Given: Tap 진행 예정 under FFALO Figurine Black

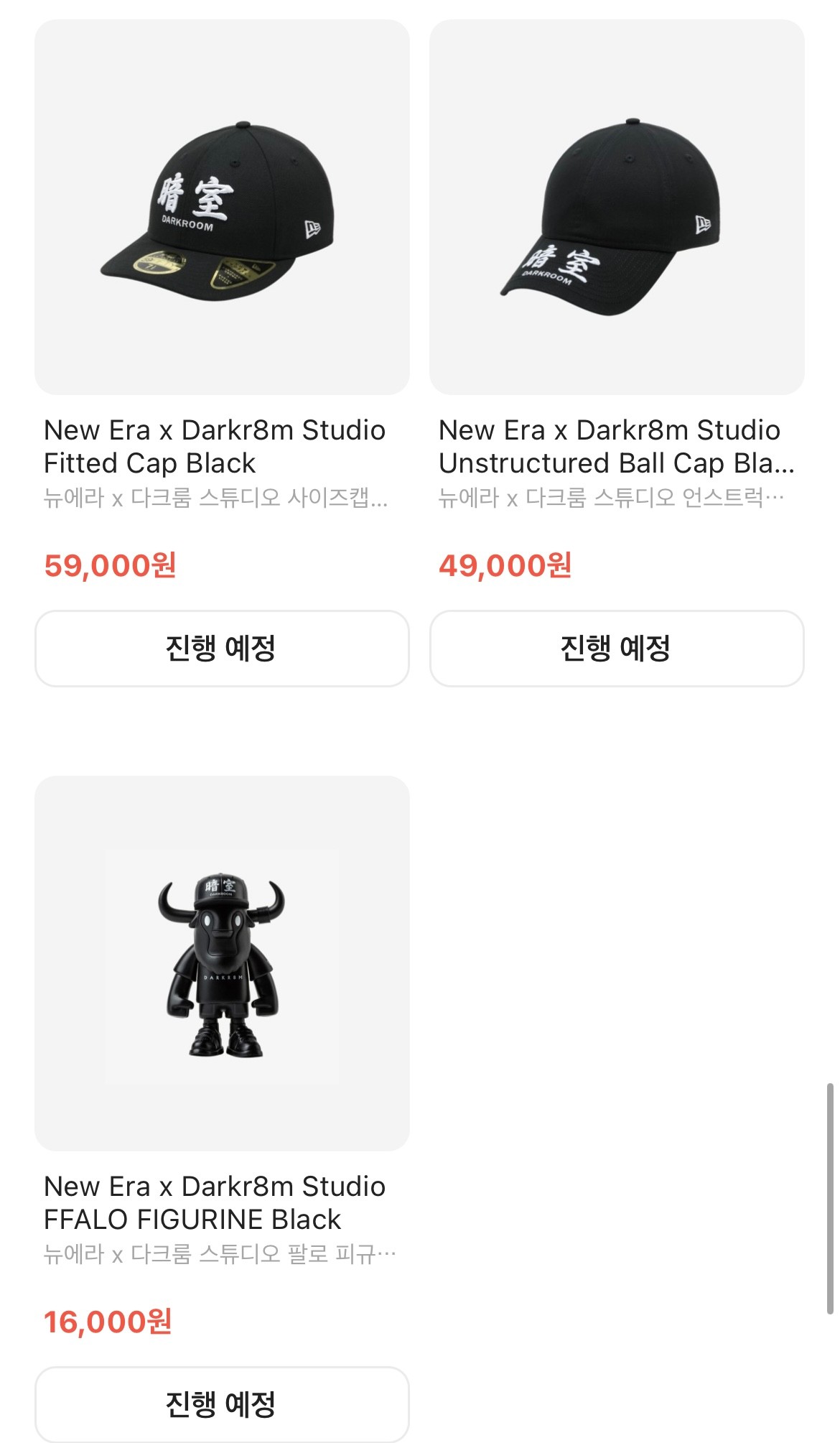Looking at the screenshot, I should click(x=222, y=1404).
